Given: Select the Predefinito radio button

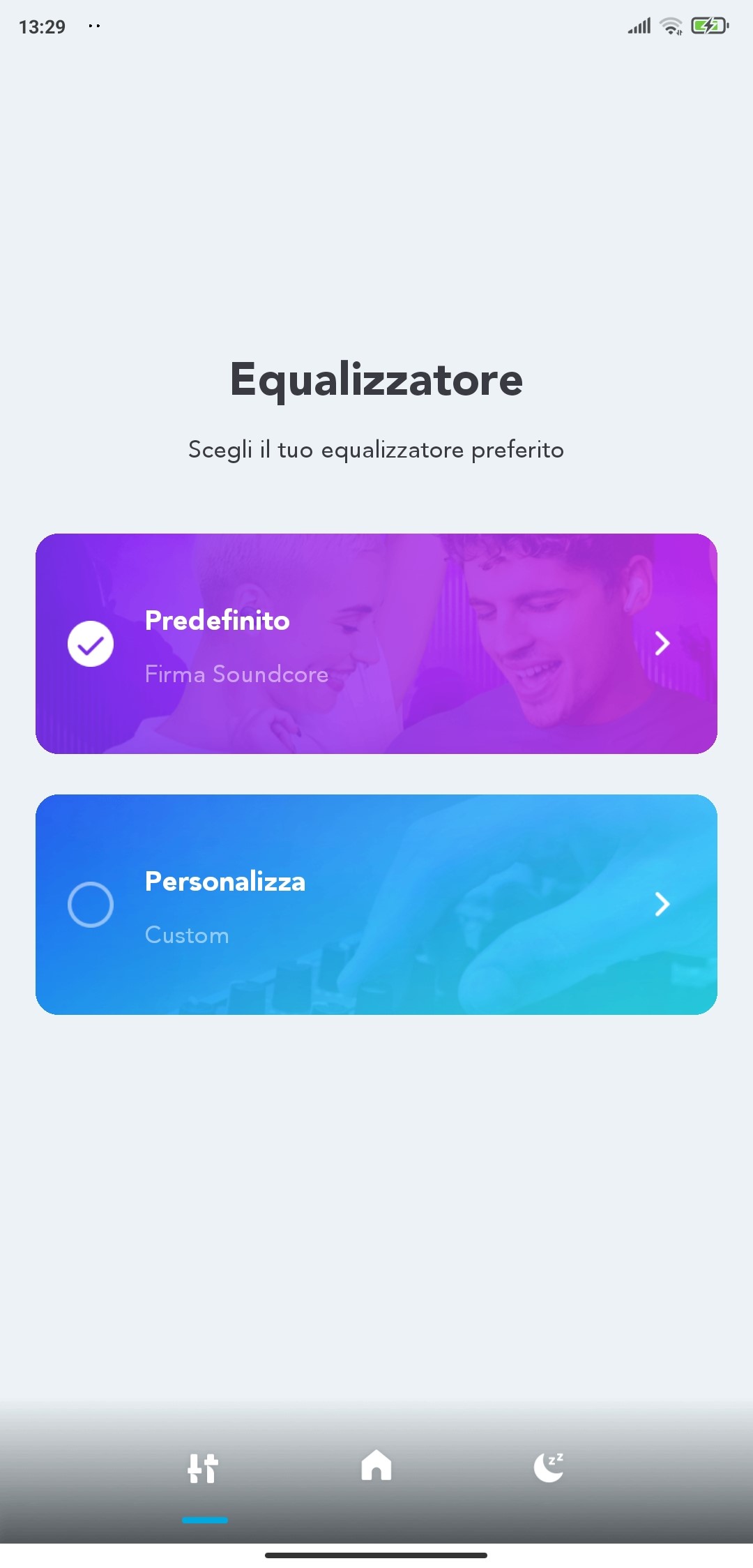Looking at the screenshot, I should coord(91,643).
